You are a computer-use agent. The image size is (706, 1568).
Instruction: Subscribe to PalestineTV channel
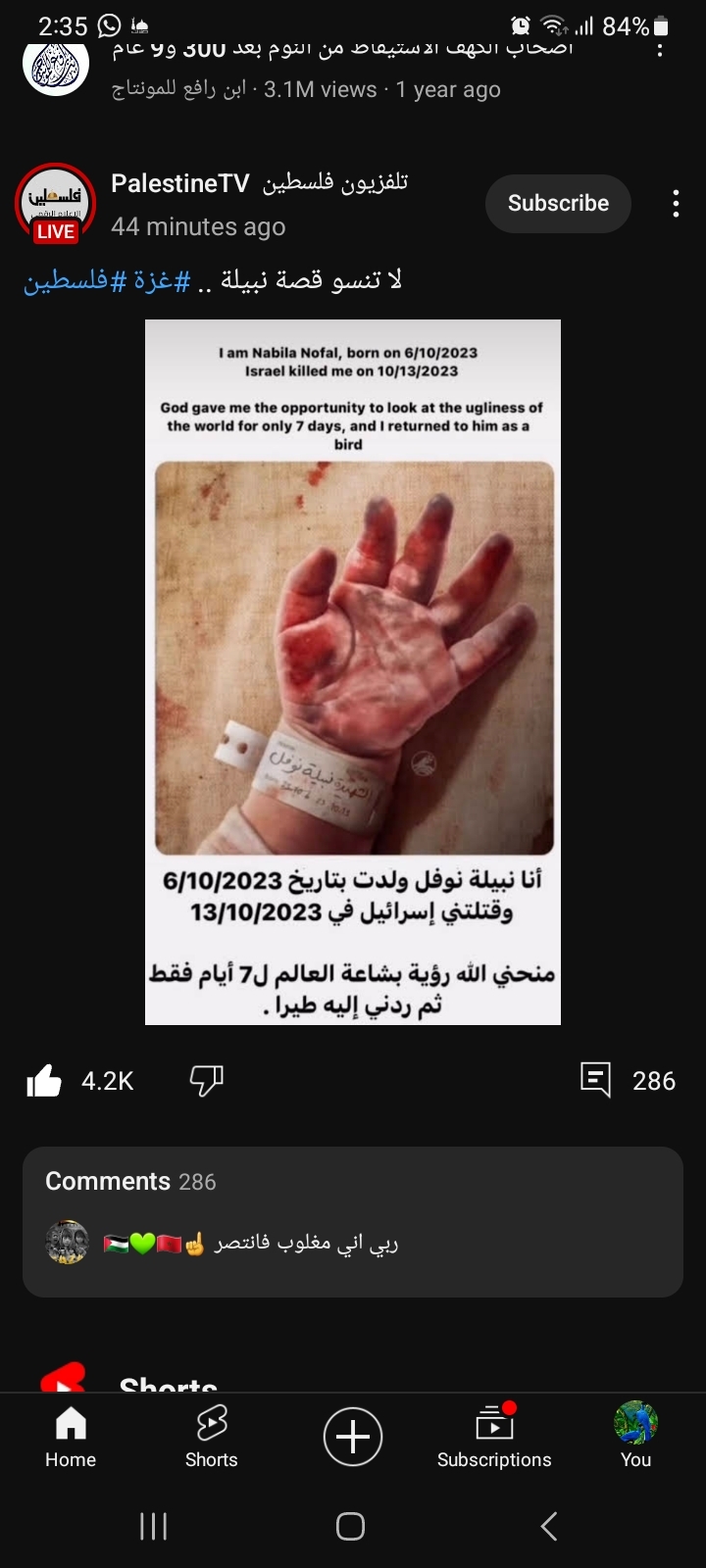coord(558,203)
